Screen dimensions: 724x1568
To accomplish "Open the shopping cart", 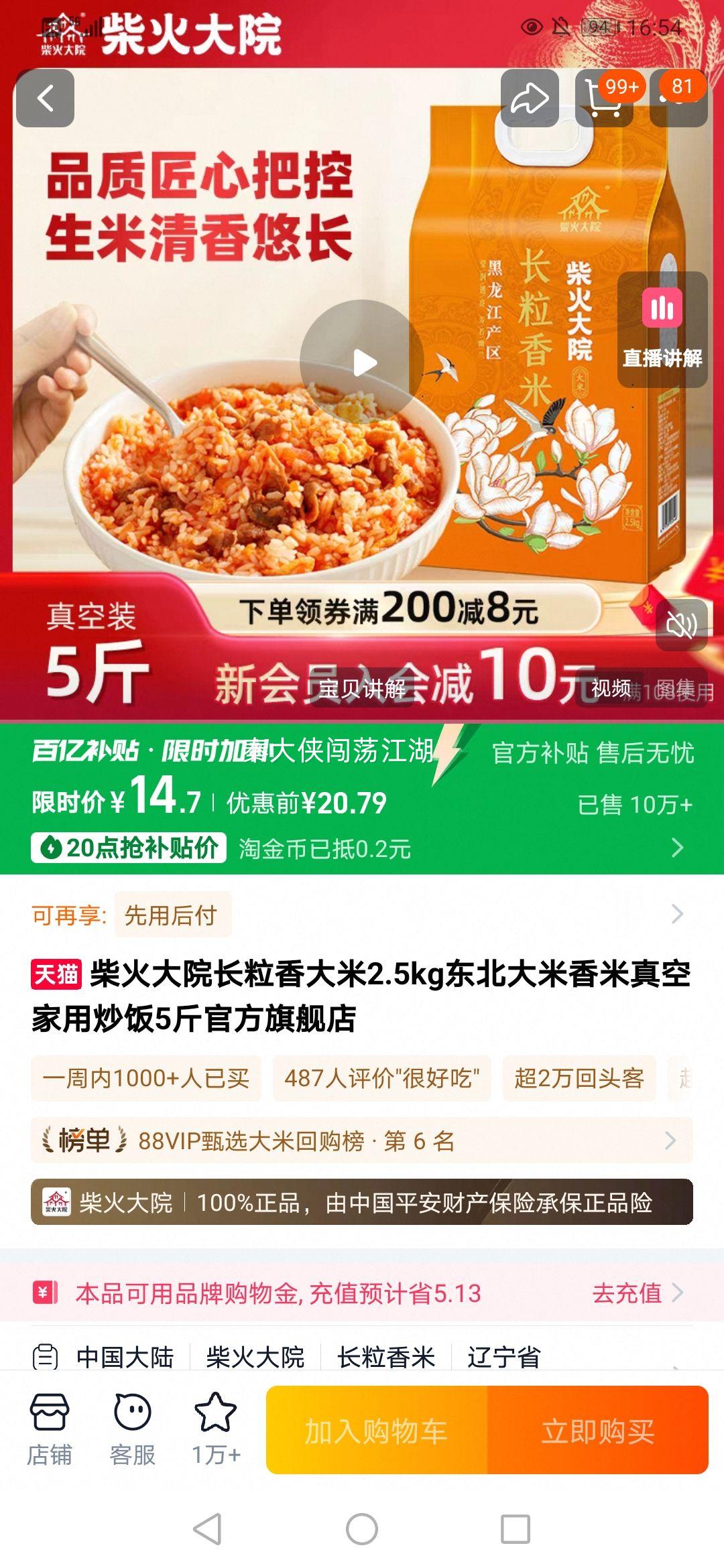I will (x=604, y=99).
